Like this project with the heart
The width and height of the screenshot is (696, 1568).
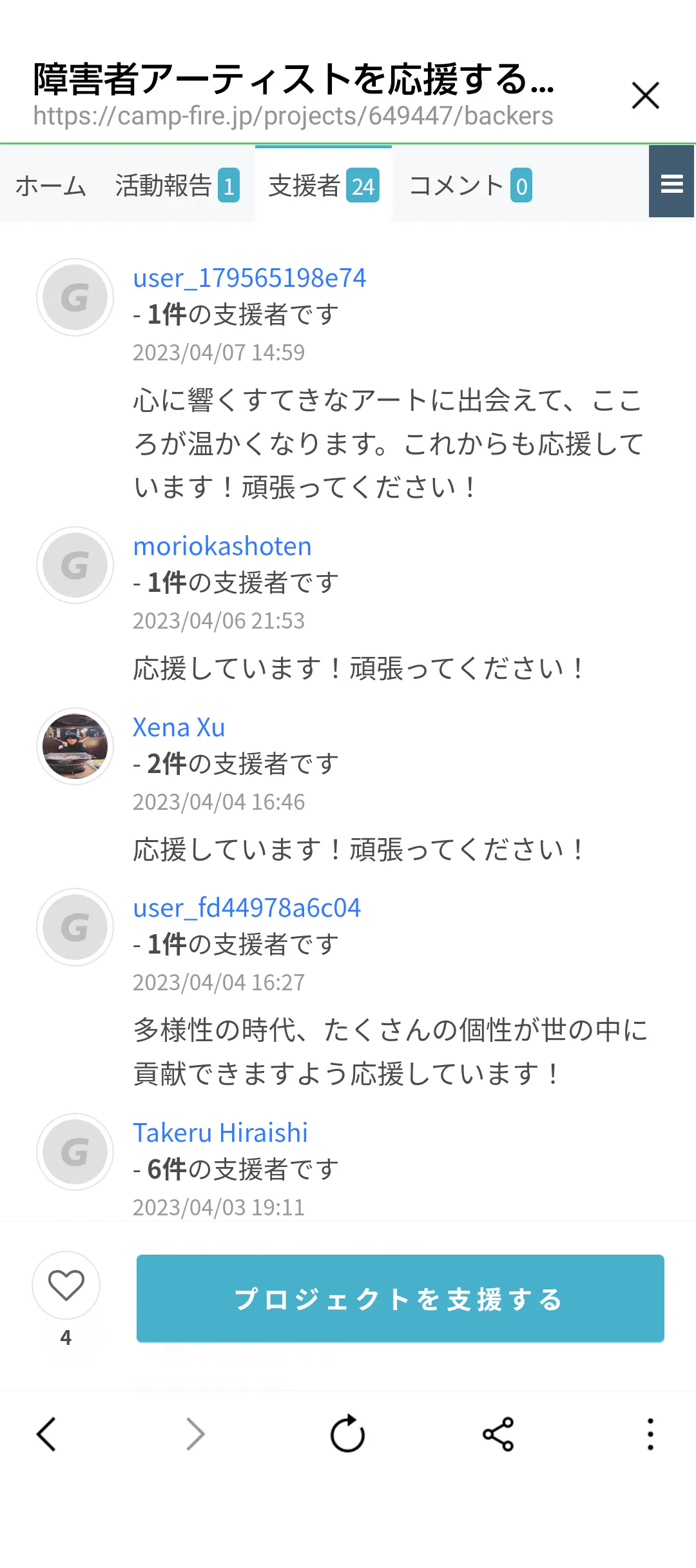click(66, 1286)
